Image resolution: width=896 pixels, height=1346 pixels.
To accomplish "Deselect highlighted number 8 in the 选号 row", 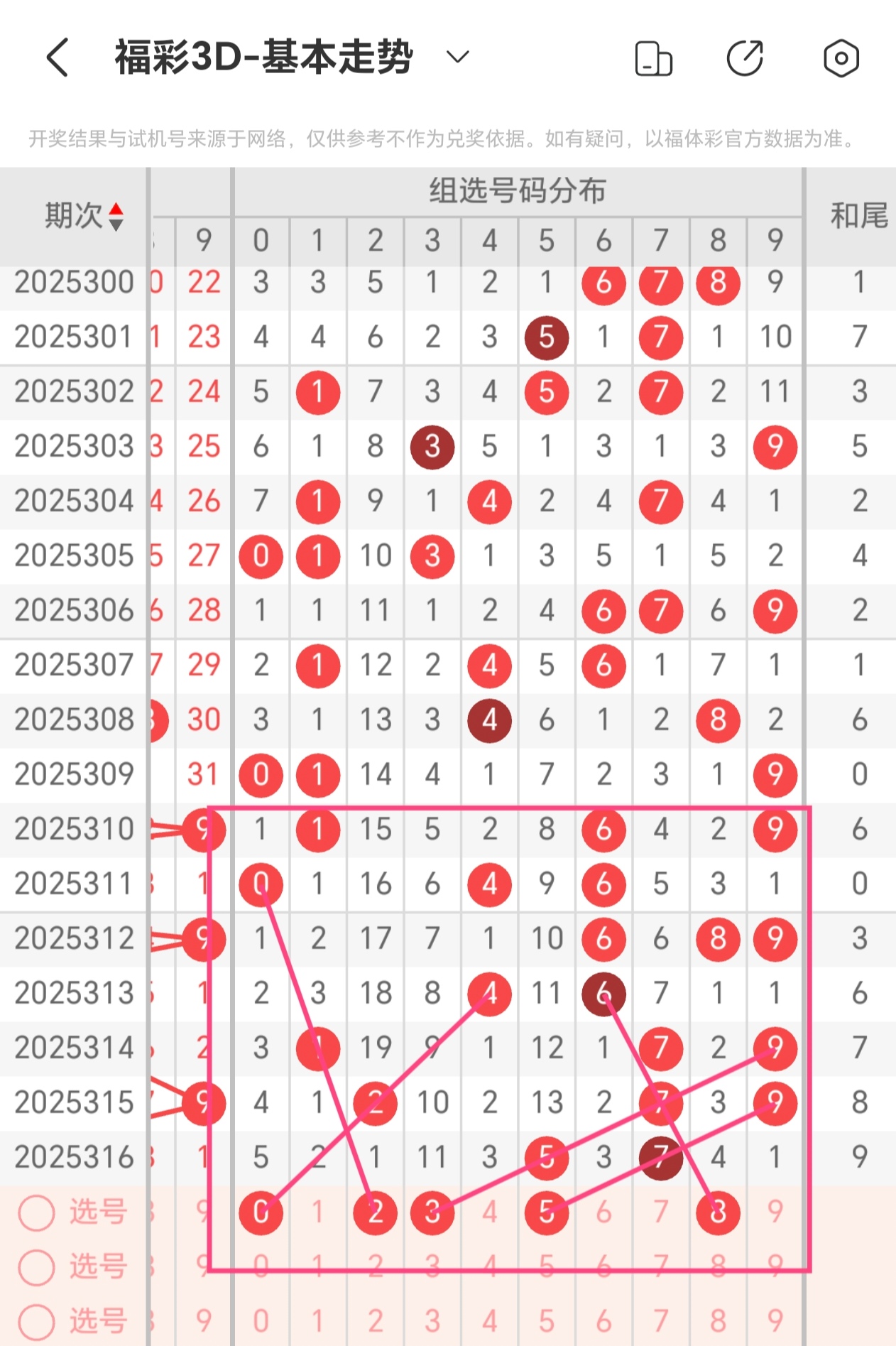I will coord(718,1212).
